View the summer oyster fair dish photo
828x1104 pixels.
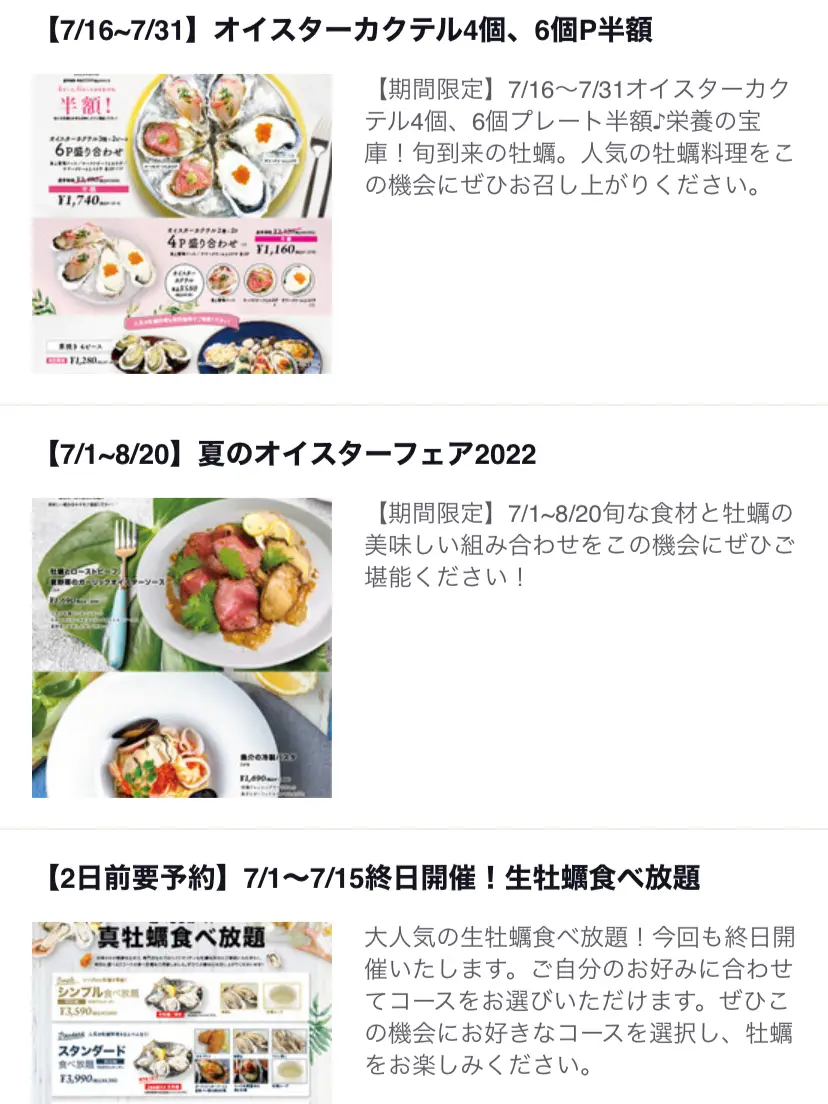click(x=182, y=647)
